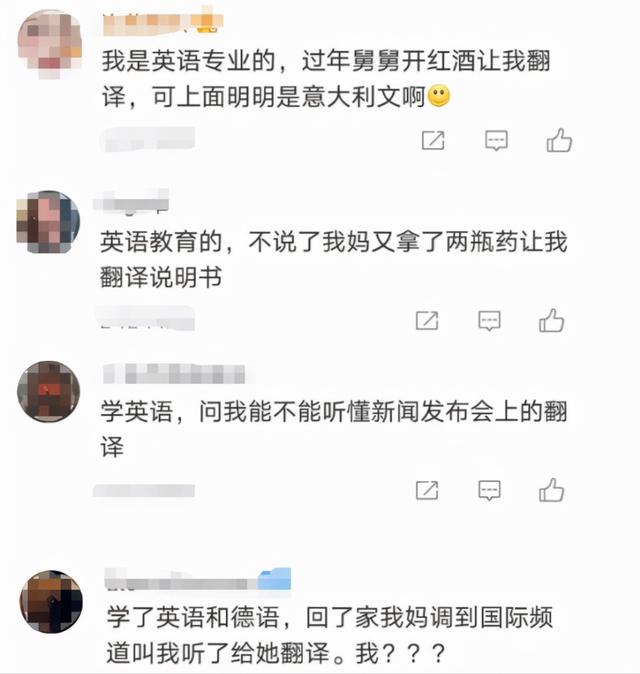Share the press conference translation comment
640x674 pixels.
point(427,490)
